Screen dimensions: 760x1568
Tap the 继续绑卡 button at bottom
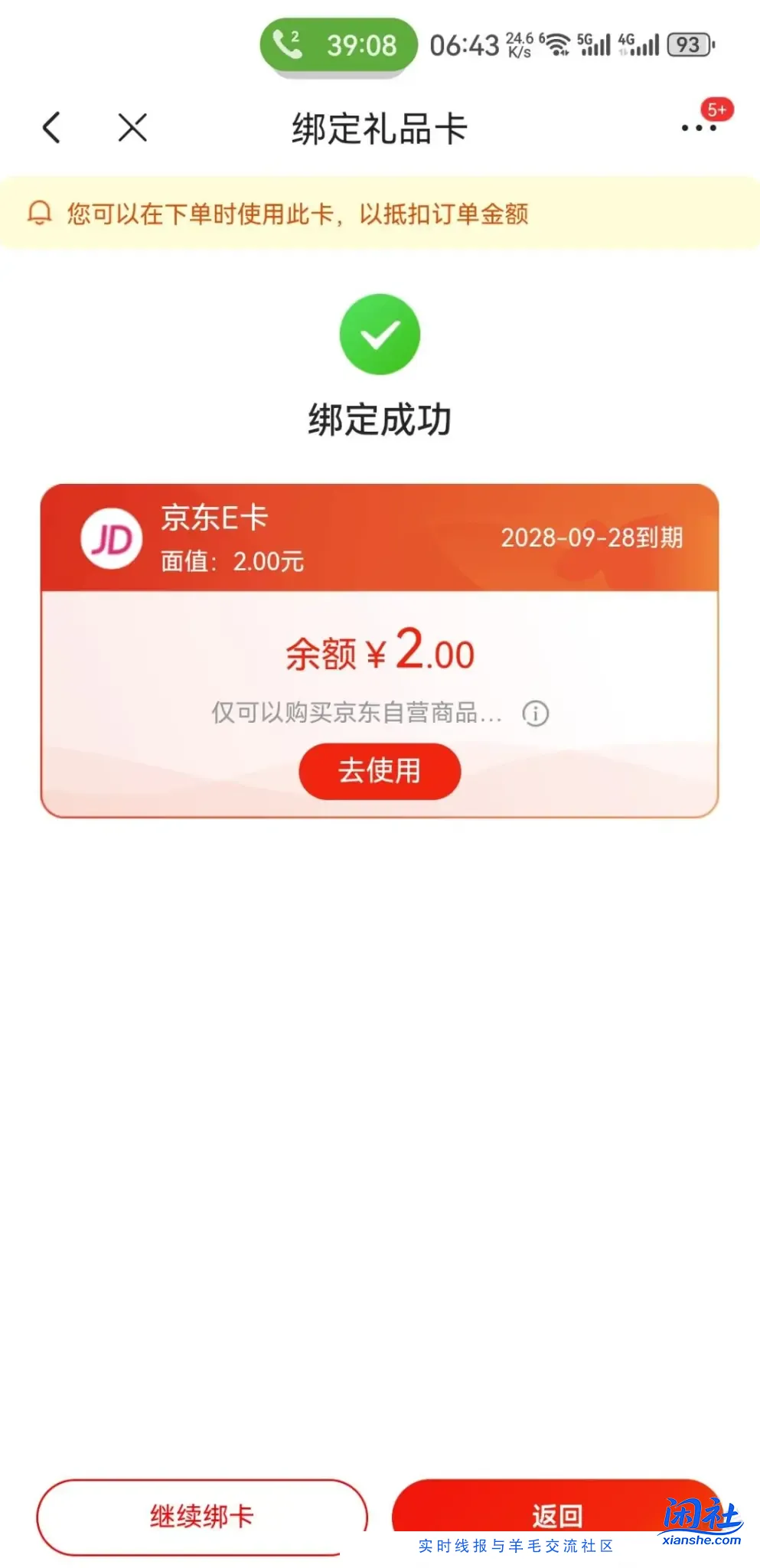(x=203, y=1513)
